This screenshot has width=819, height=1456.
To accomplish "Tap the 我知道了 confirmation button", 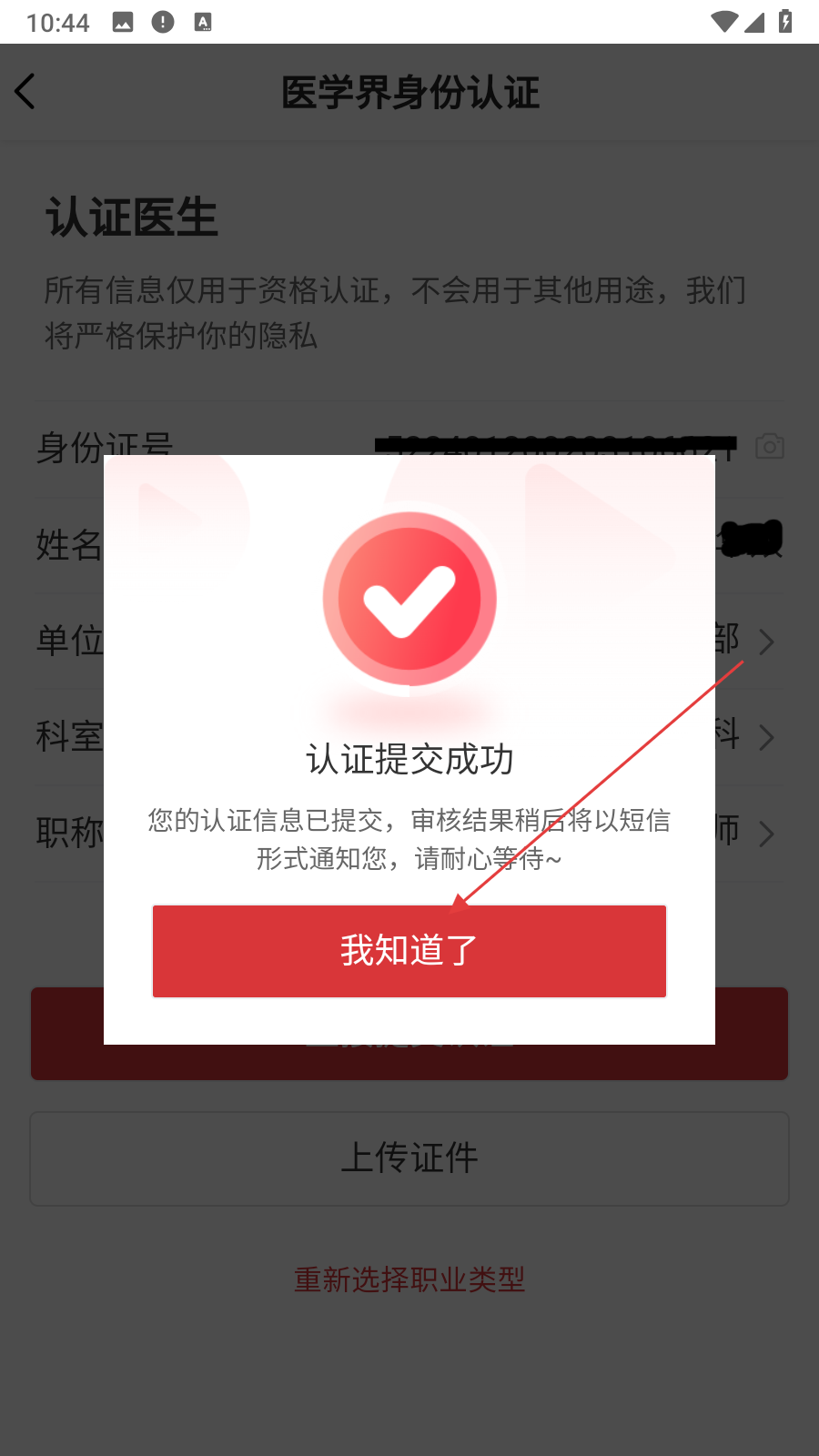I will pyautogui.click(x=409, y=951).
